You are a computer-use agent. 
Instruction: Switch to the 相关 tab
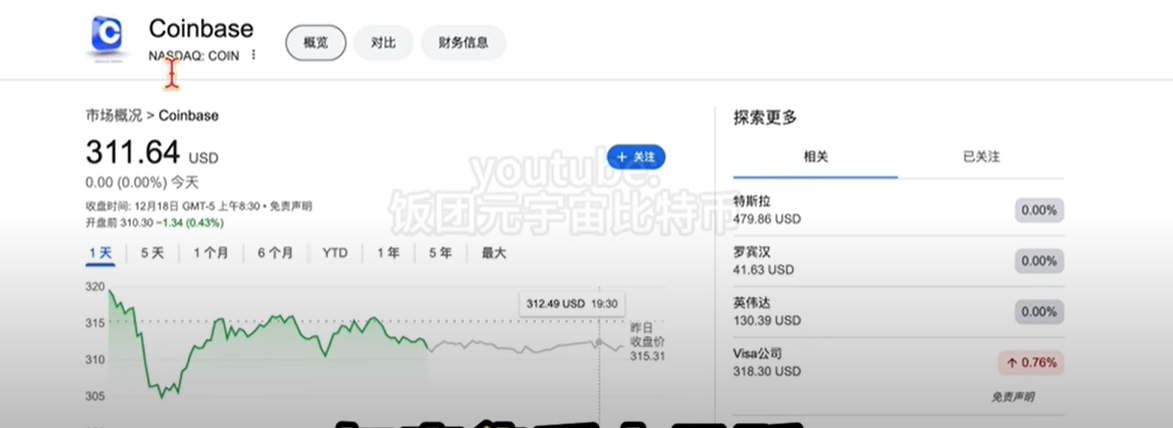(x=816, y=157)
